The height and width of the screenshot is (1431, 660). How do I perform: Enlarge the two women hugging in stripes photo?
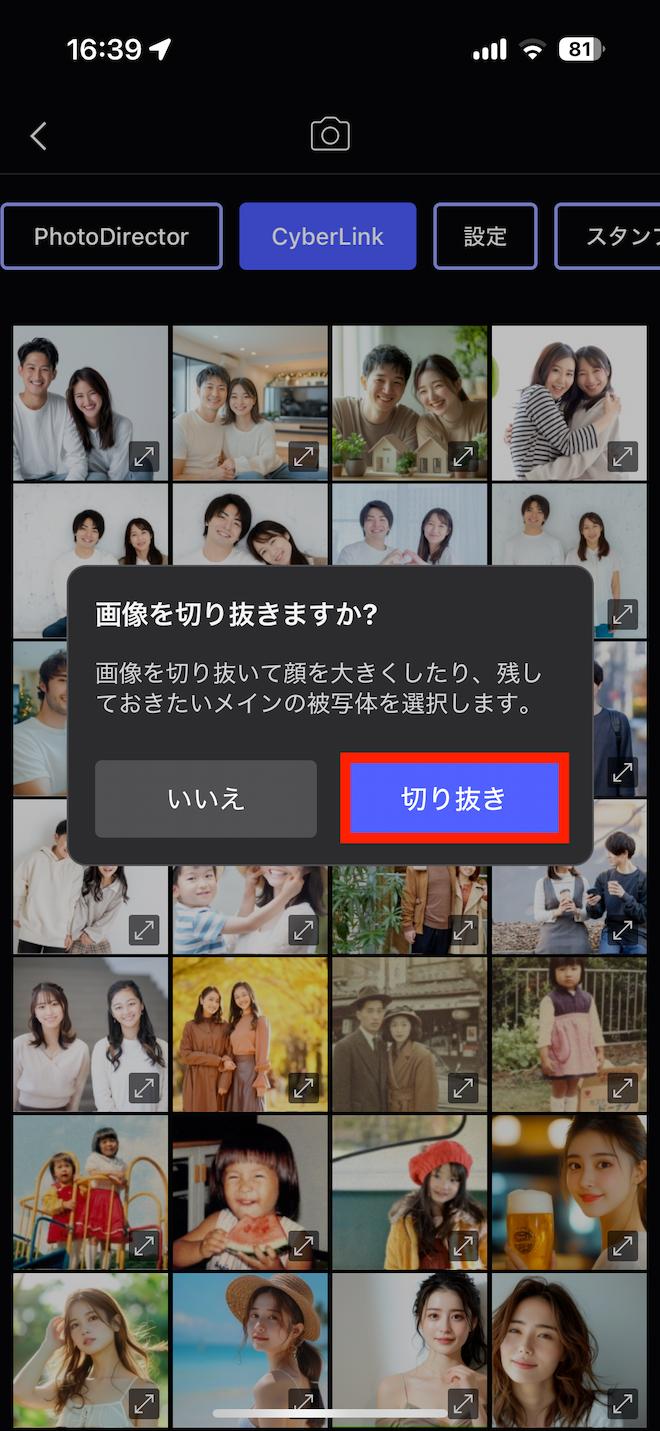tap(623, 457)
